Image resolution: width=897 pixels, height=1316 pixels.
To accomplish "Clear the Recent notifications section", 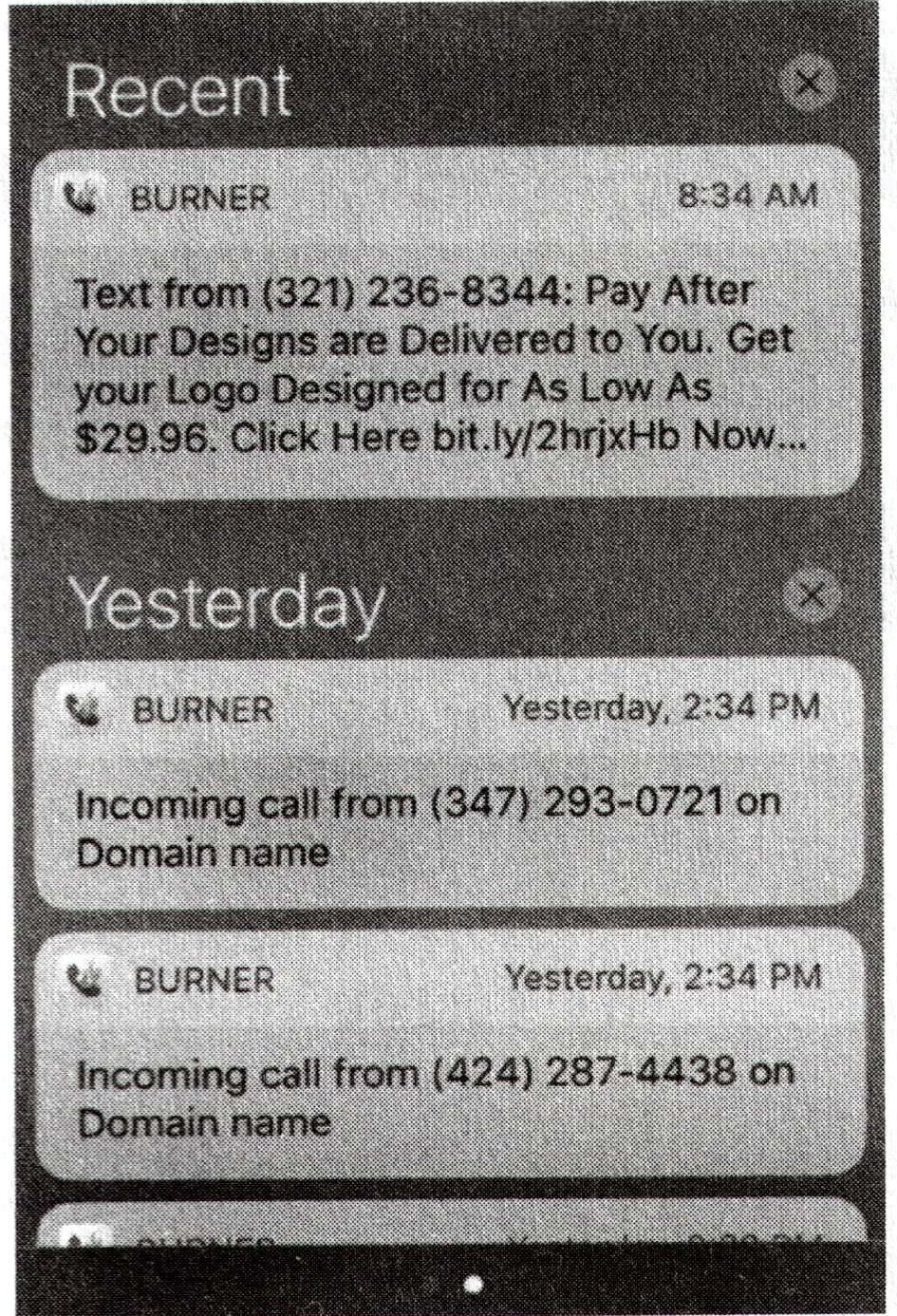I will 809,85.
